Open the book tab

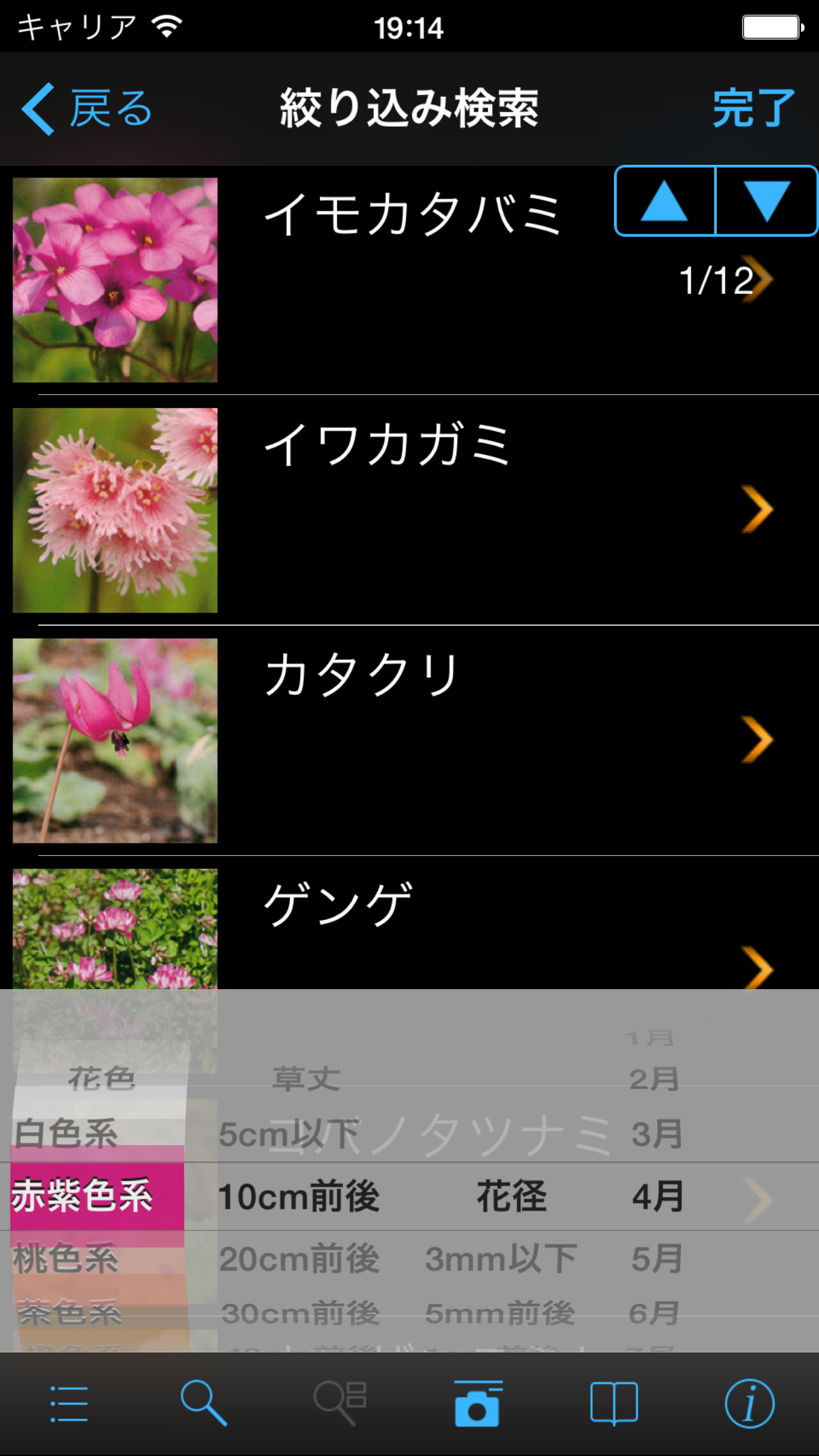614,1403
